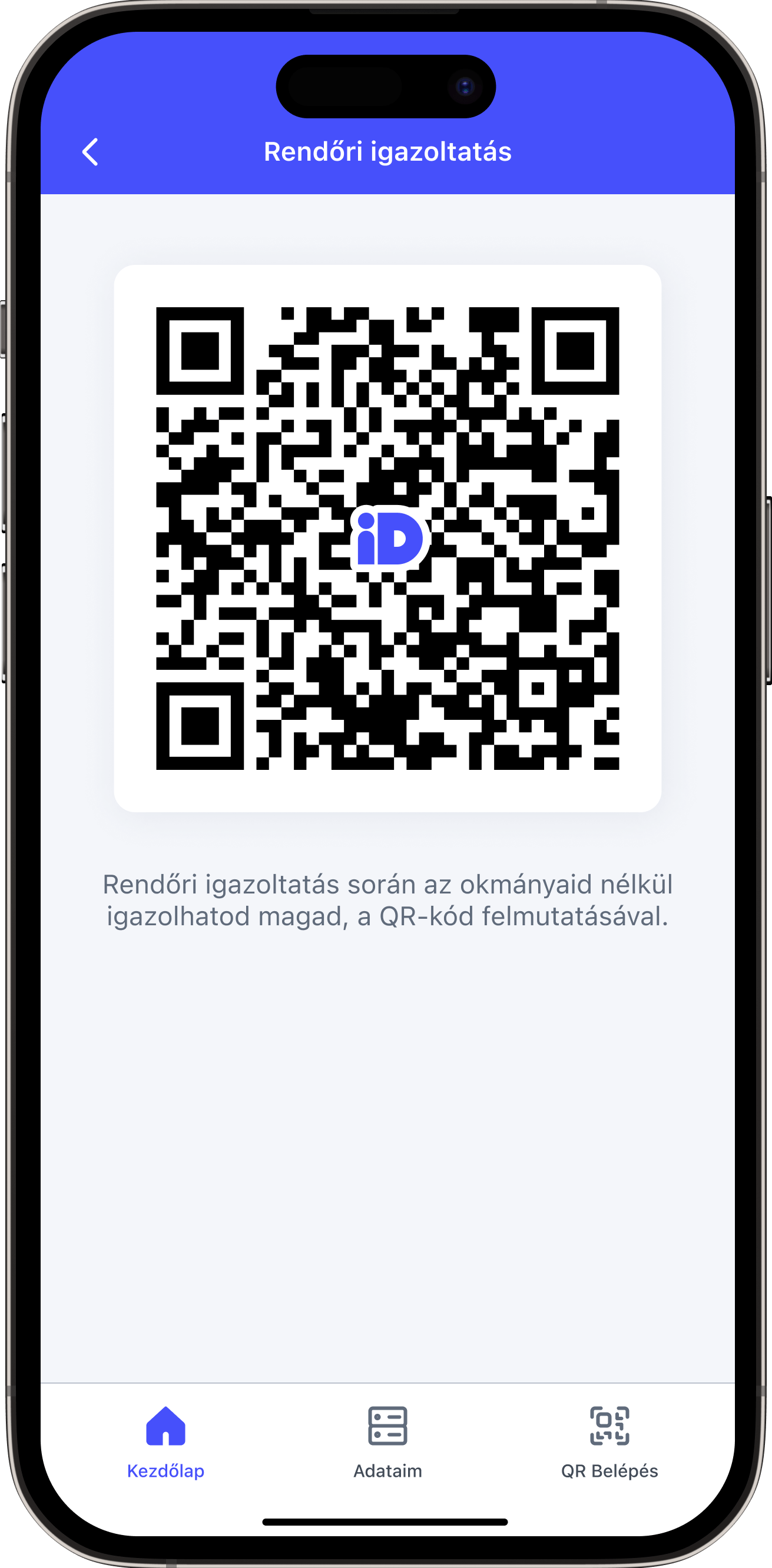Select the QR Belépés tab

click(x=609, y=1442)
